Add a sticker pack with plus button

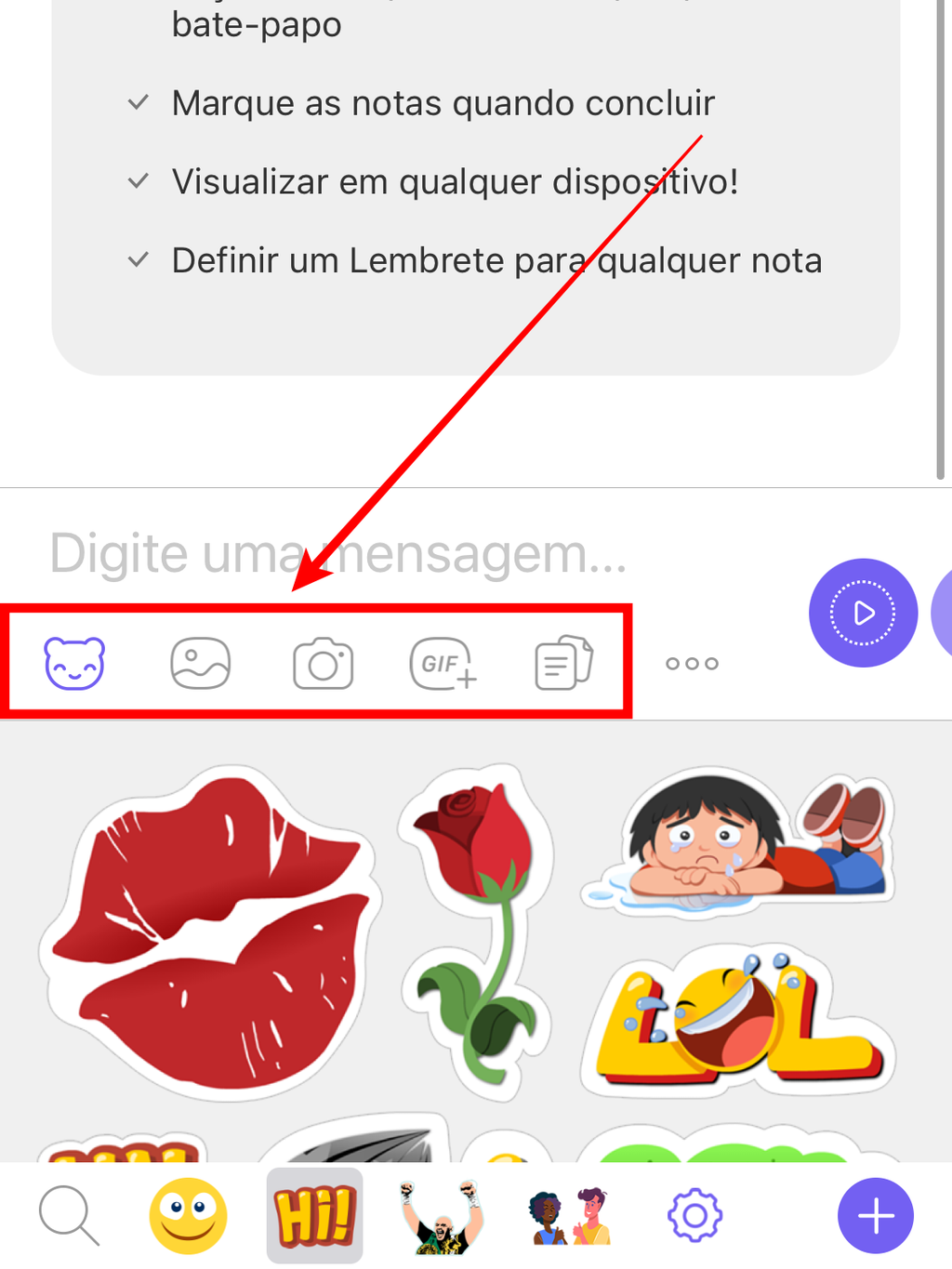click(x=875, y=1215)
